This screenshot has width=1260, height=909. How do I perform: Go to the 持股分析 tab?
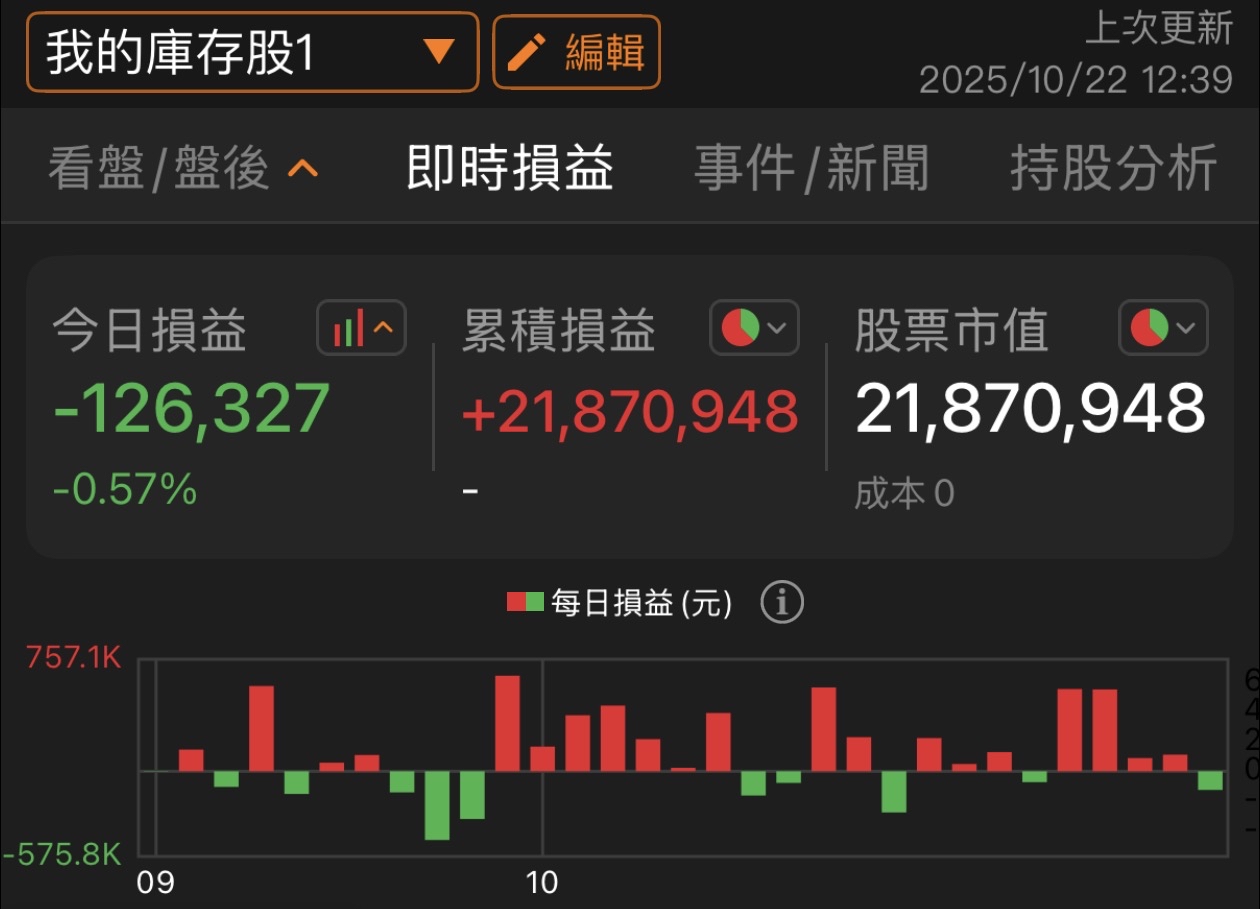(x=1113, y=168)
